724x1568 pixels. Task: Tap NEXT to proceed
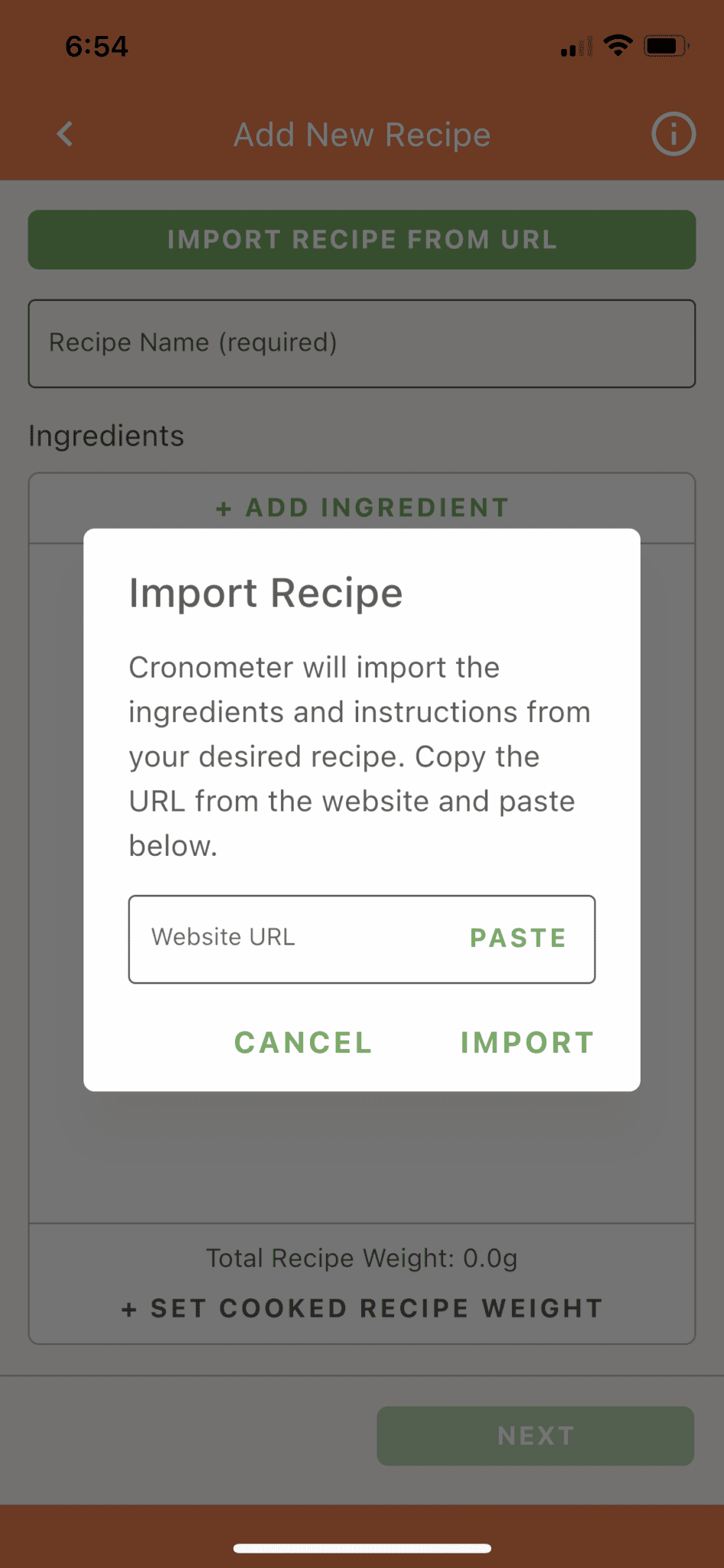pyautogui.click(x=535, y=1436)
